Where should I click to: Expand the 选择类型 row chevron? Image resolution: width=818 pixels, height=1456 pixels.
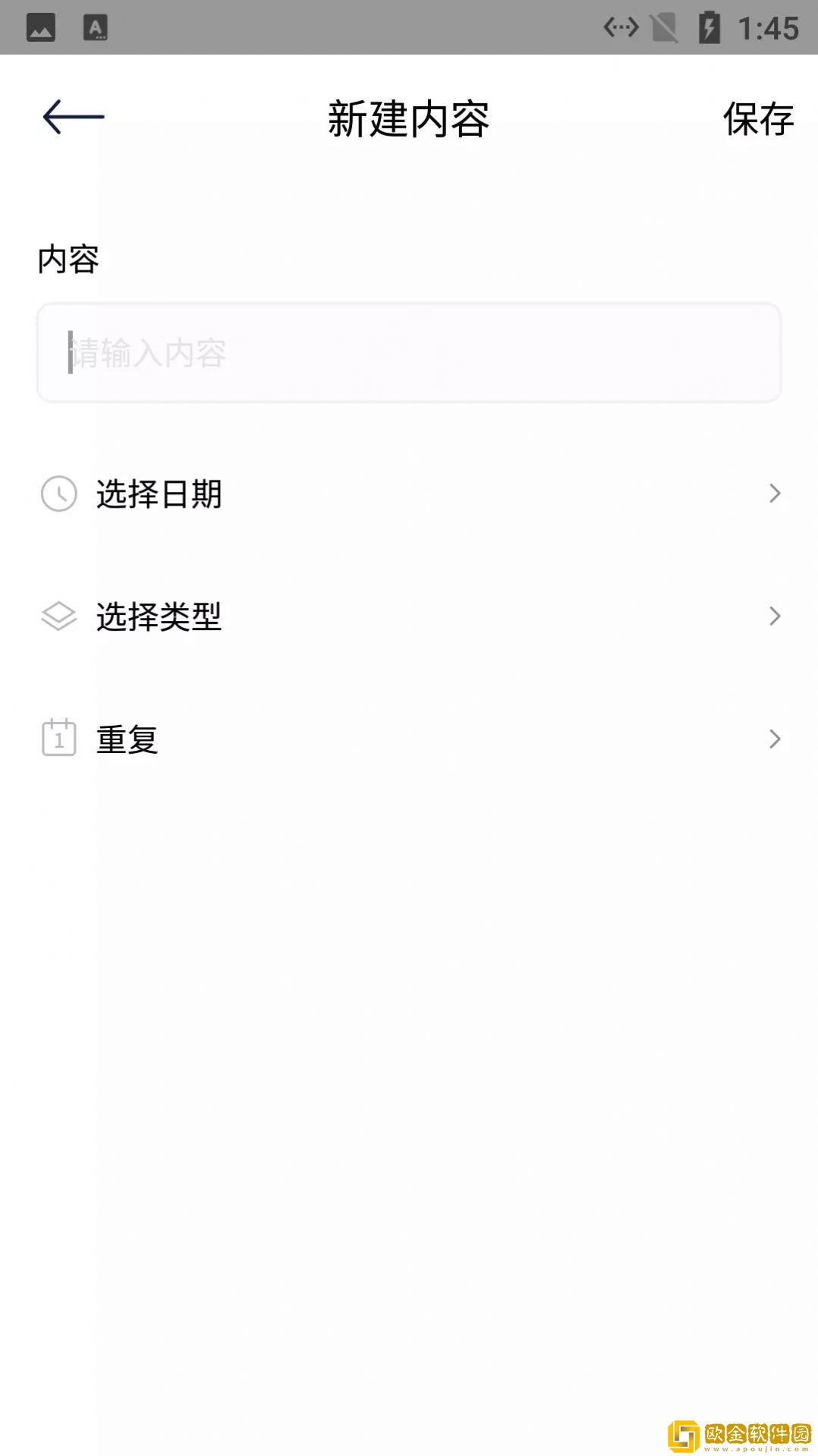[775, 616]
